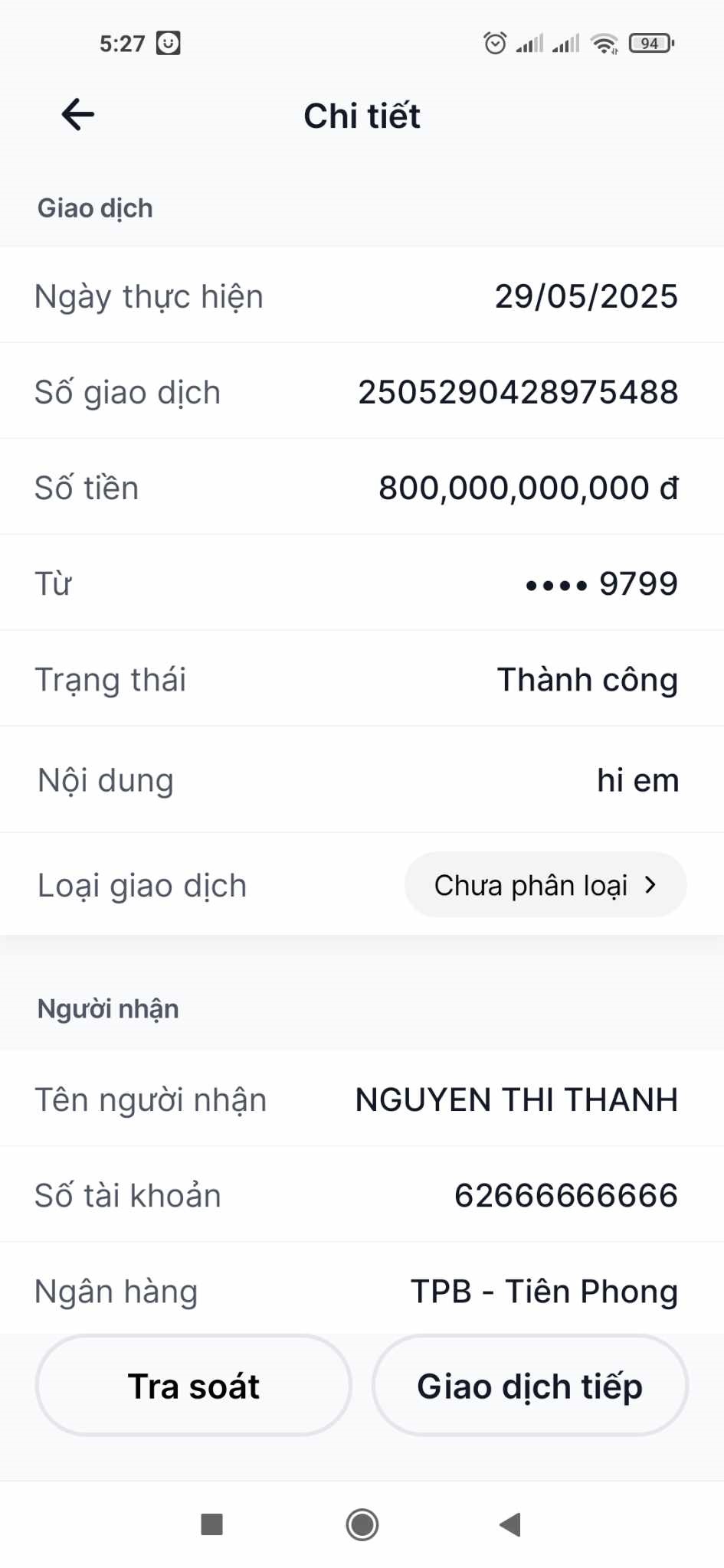Go back using the top arrow
Image resolution: width=724 pixels, height=1568 pixels.
[x=77, y=116]
